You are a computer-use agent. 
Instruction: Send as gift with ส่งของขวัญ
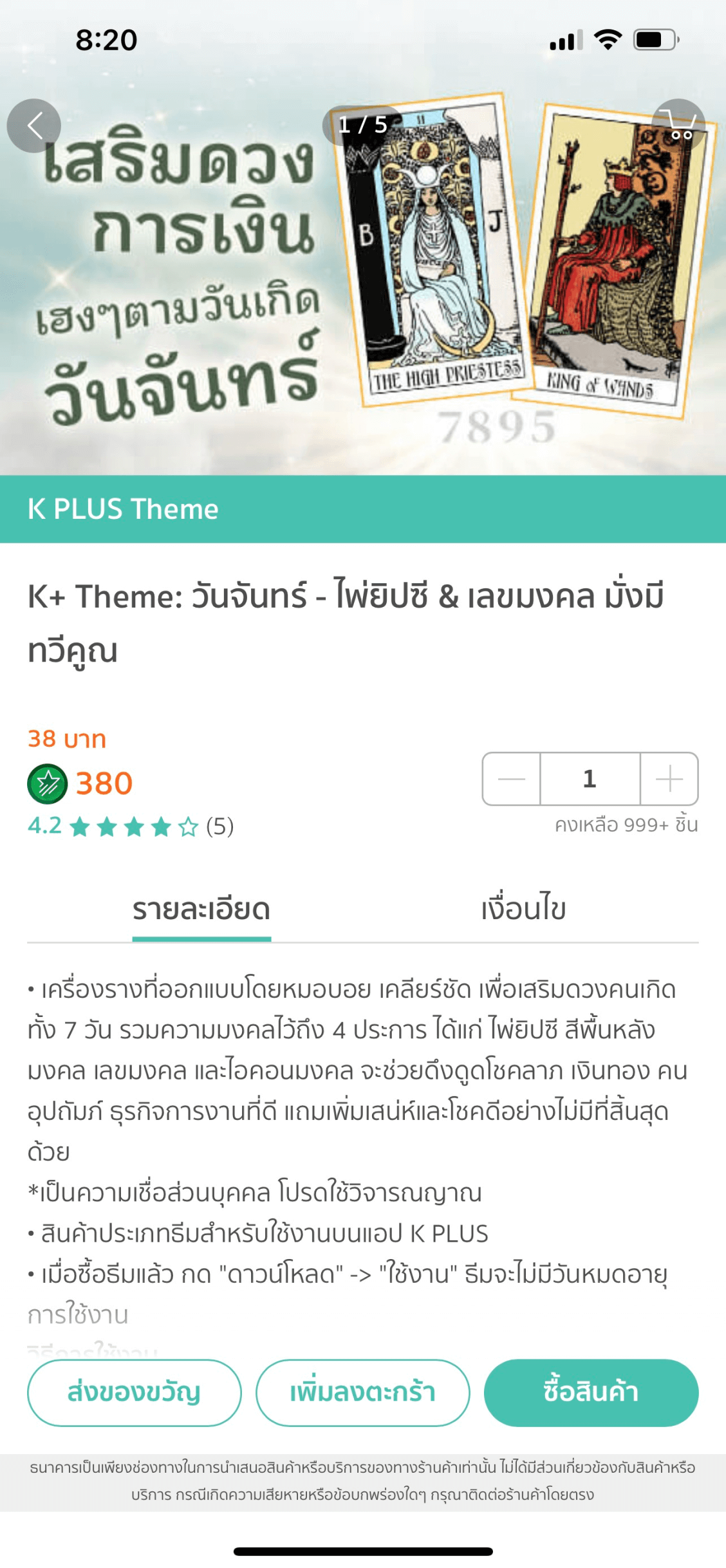[135, 1392]
